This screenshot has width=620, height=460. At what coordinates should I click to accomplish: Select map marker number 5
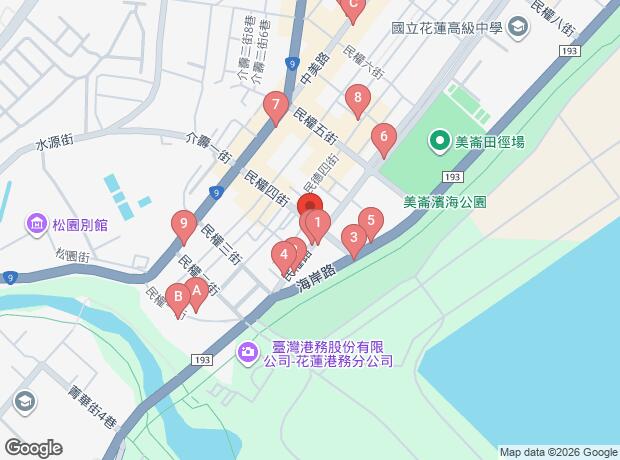(x=370, y=221)
